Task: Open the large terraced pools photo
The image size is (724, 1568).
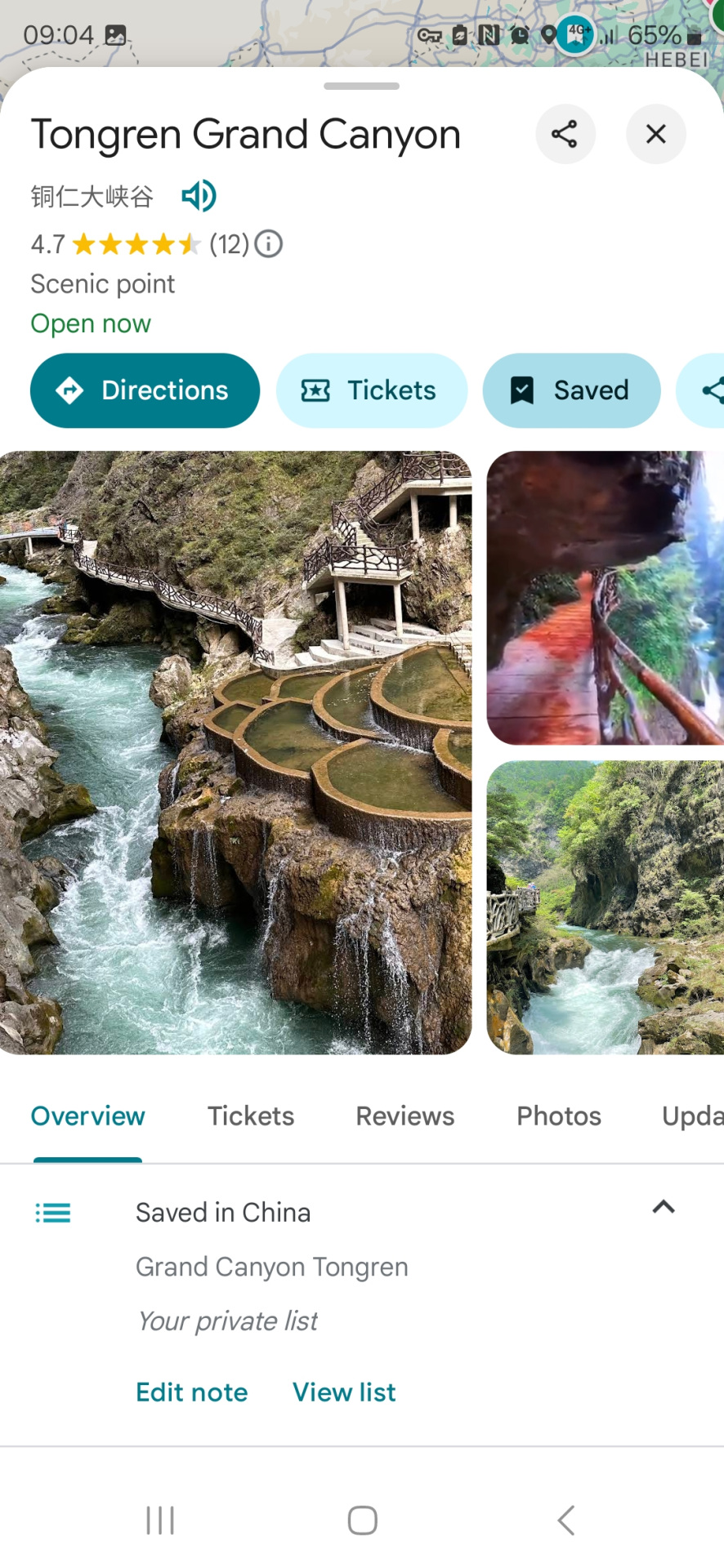Action: (235, 752)
